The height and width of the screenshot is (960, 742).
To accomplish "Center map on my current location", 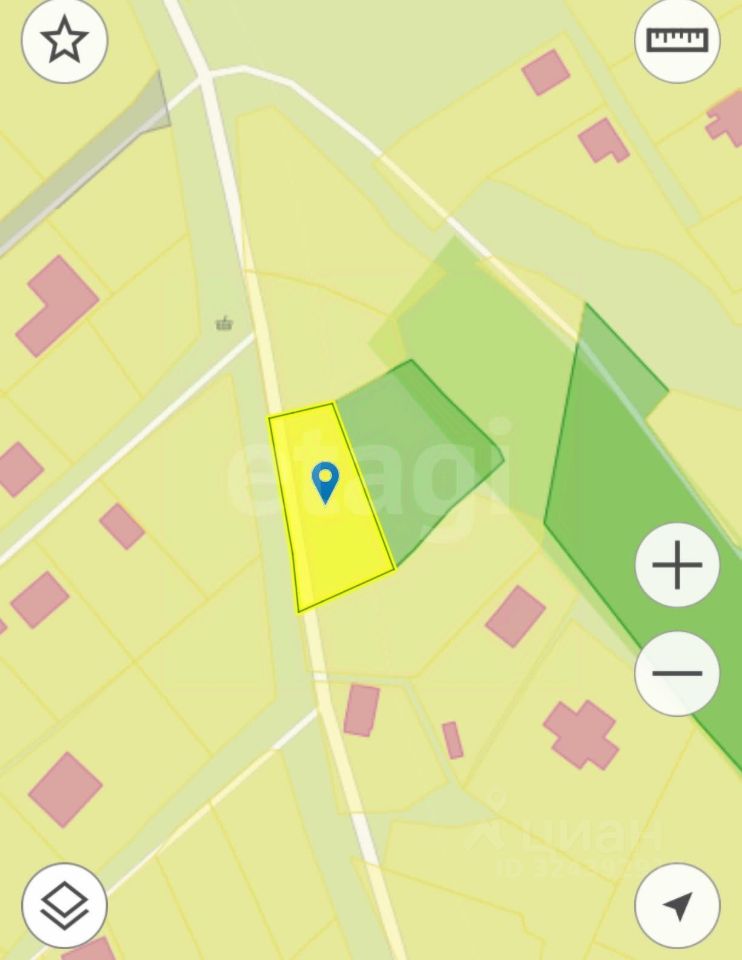I will [677, 906].
